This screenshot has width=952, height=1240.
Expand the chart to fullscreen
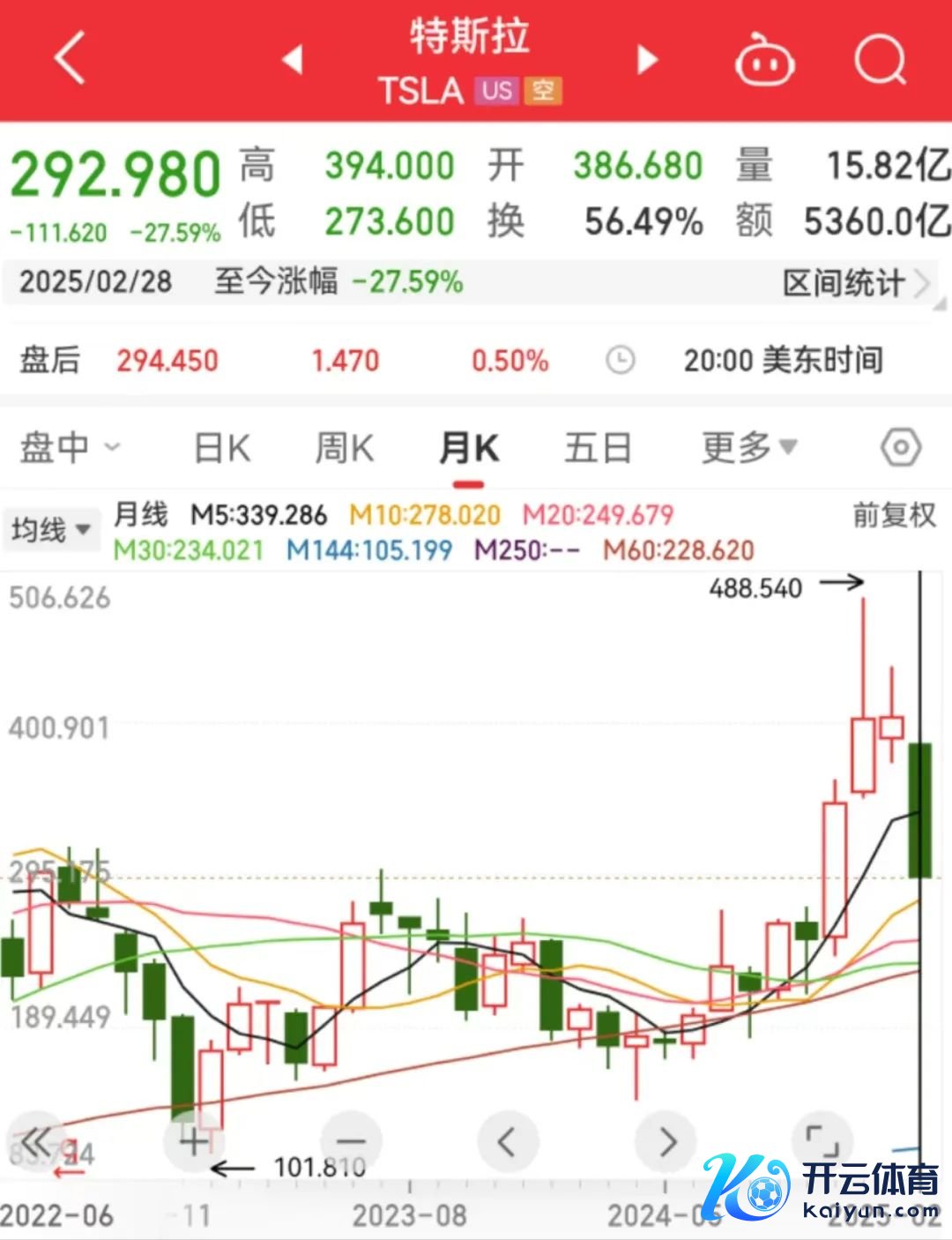pos(822,1140)
